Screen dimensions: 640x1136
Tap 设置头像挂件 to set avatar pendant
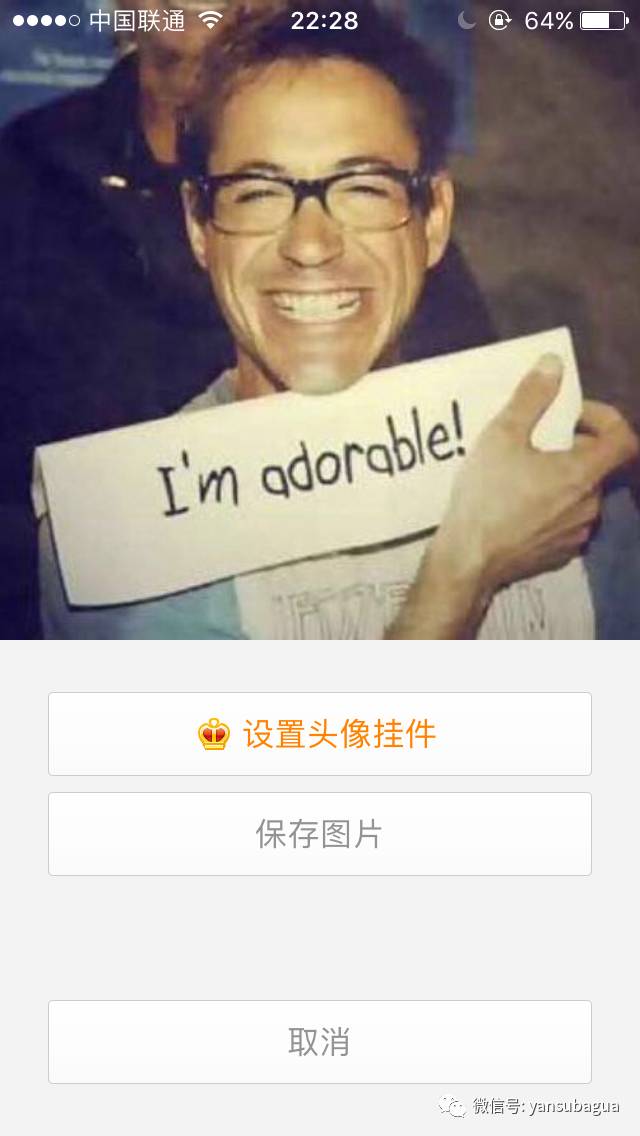click(320, 734)
